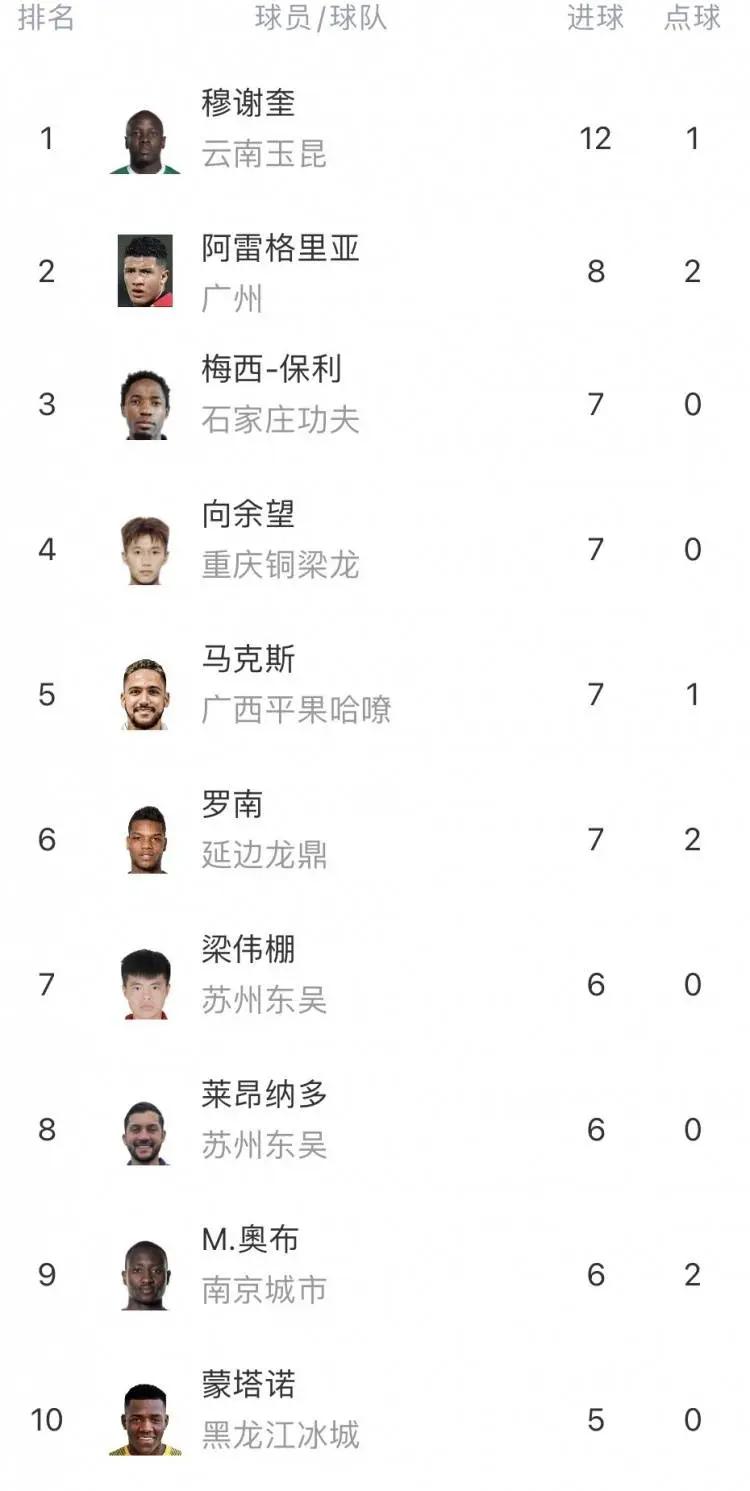This screenshot has height=1491, width=750.
Task: View M.奥布's row from 南京城市
Action: 375,1274
